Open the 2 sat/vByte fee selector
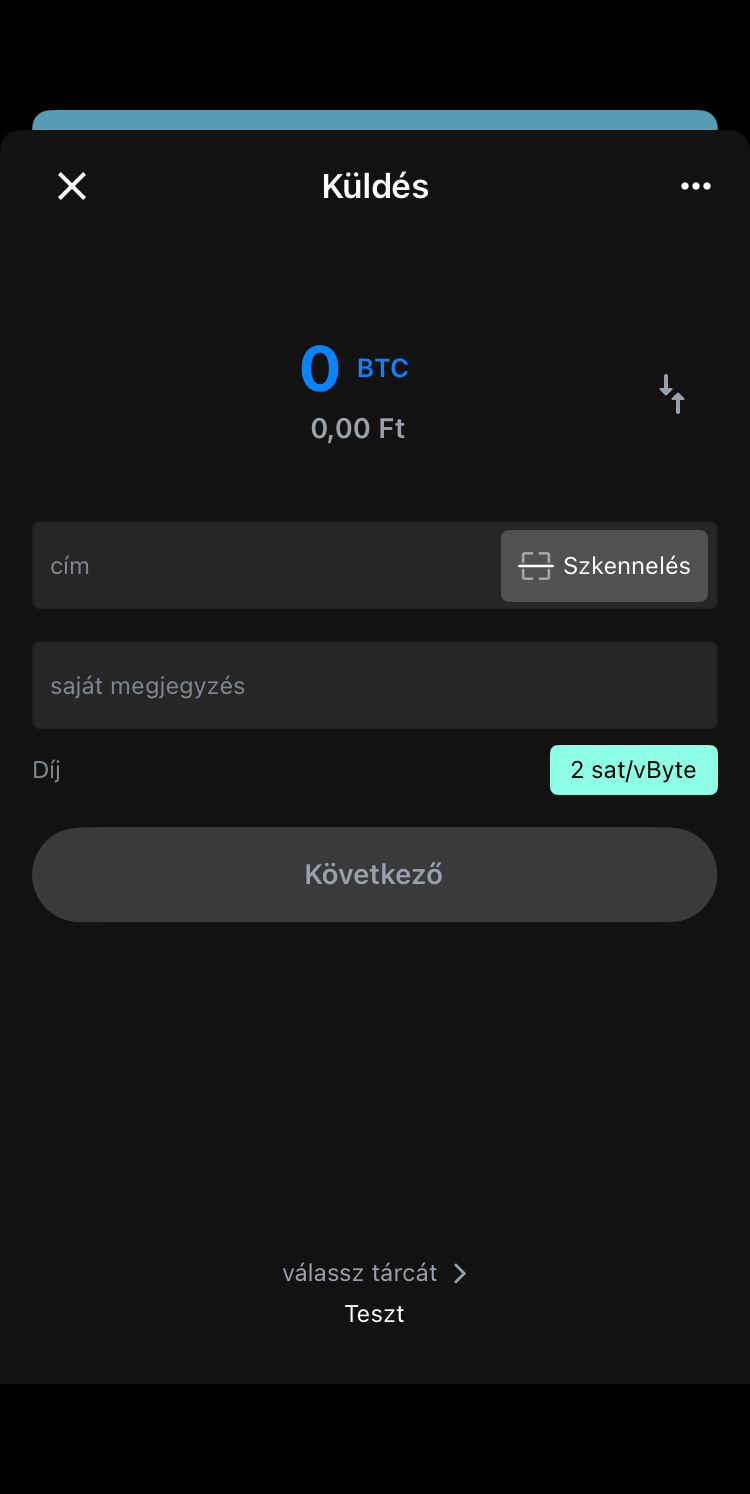The height and width of the screenshot is (1494, 750). [x=634, y=770]
